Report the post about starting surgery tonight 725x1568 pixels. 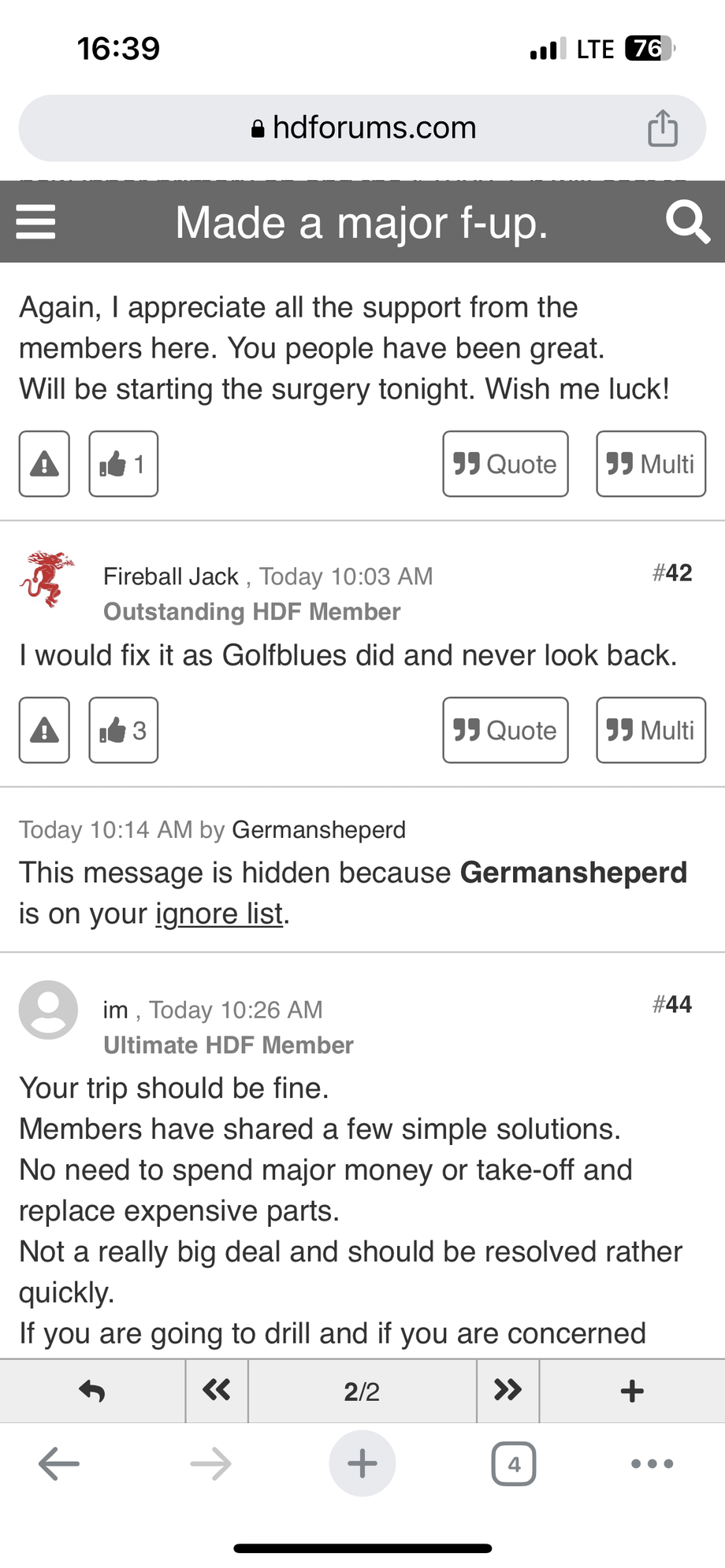click(x=44, y=464)
